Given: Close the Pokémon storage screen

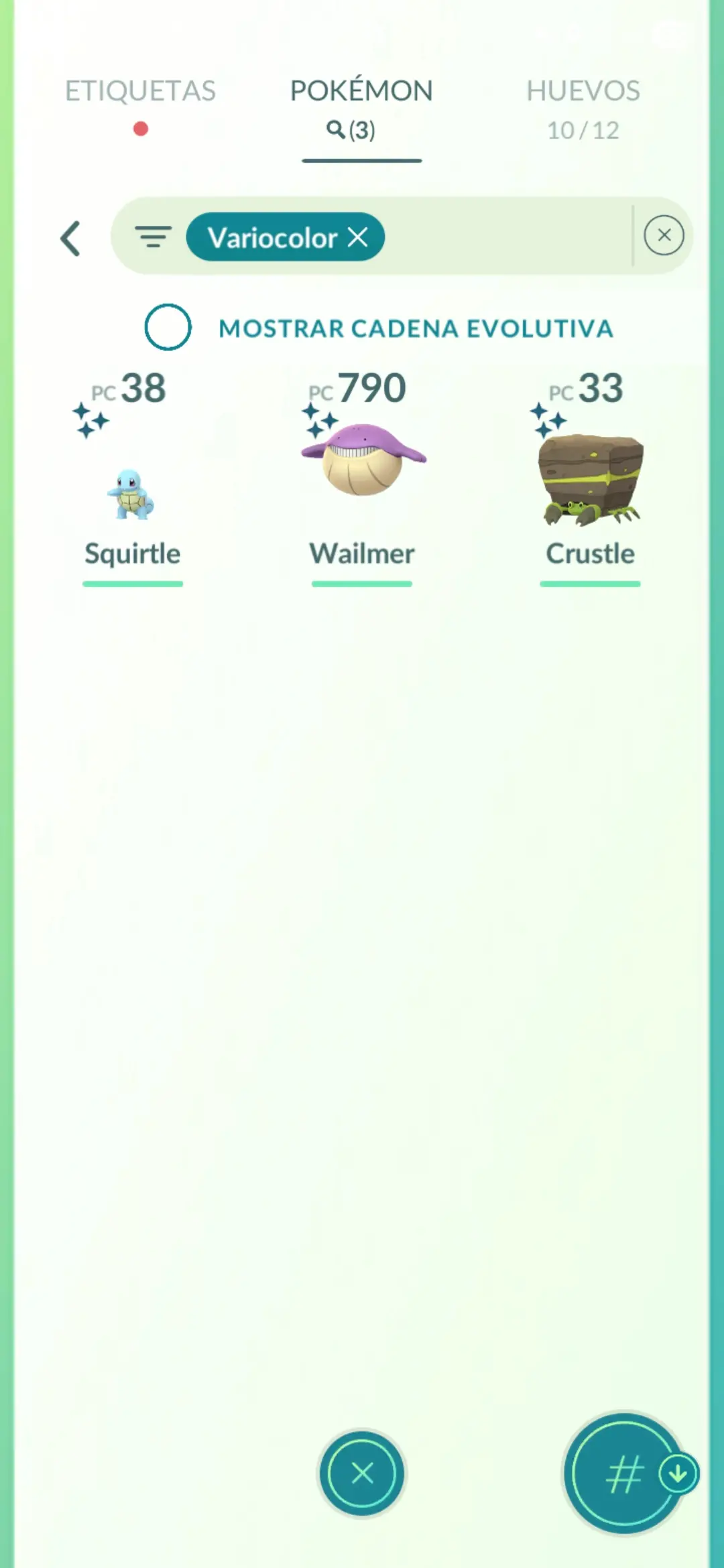Looking at the screenshot, I should [362, 1473].
